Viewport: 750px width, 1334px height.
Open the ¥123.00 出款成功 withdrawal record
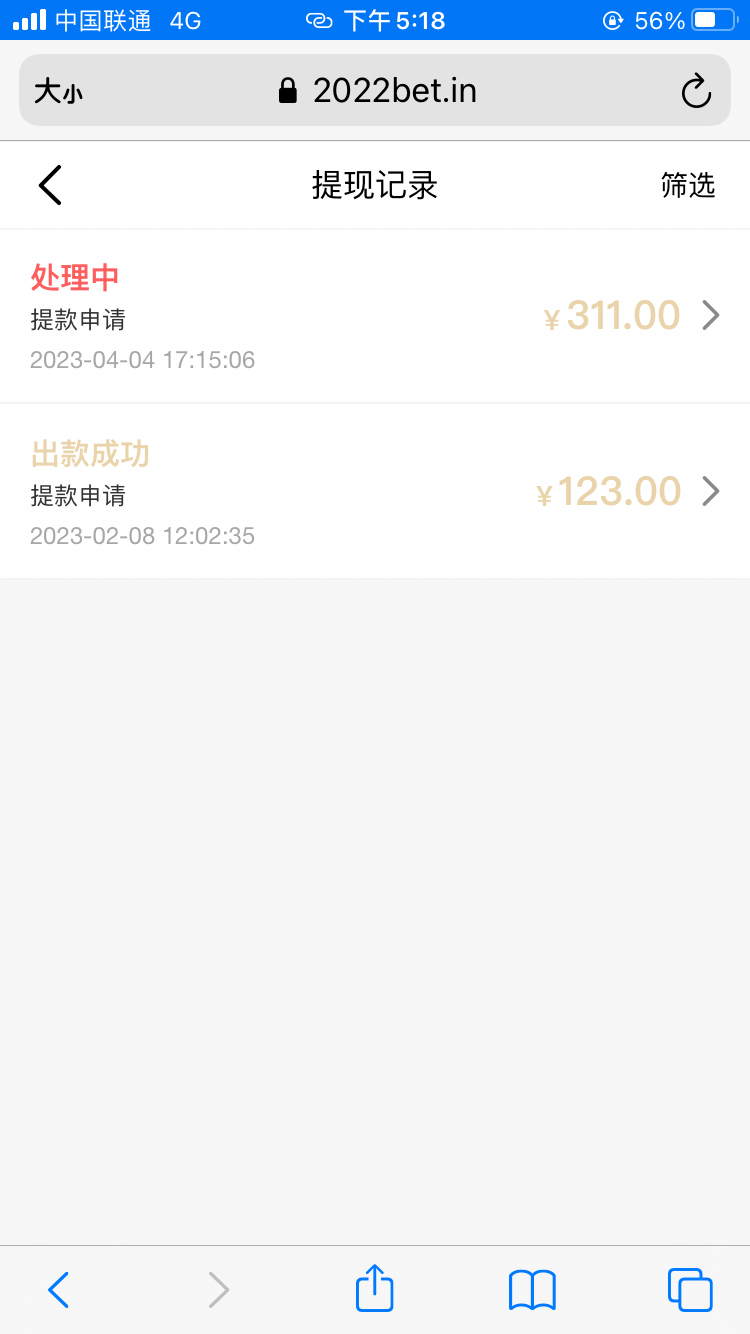coord(375,492)
